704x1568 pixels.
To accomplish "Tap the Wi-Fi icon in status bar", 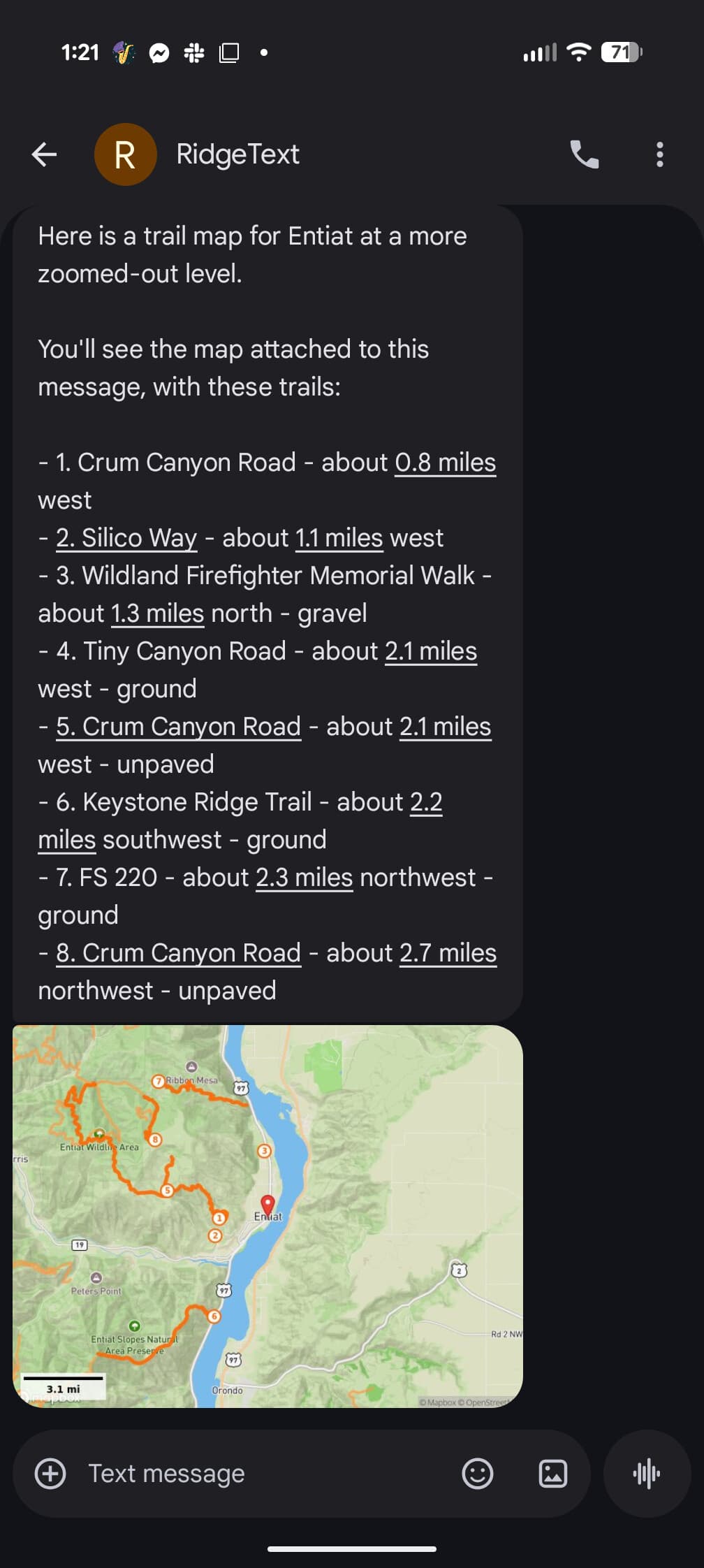I will pyautogui.click(x=578, y=52).
